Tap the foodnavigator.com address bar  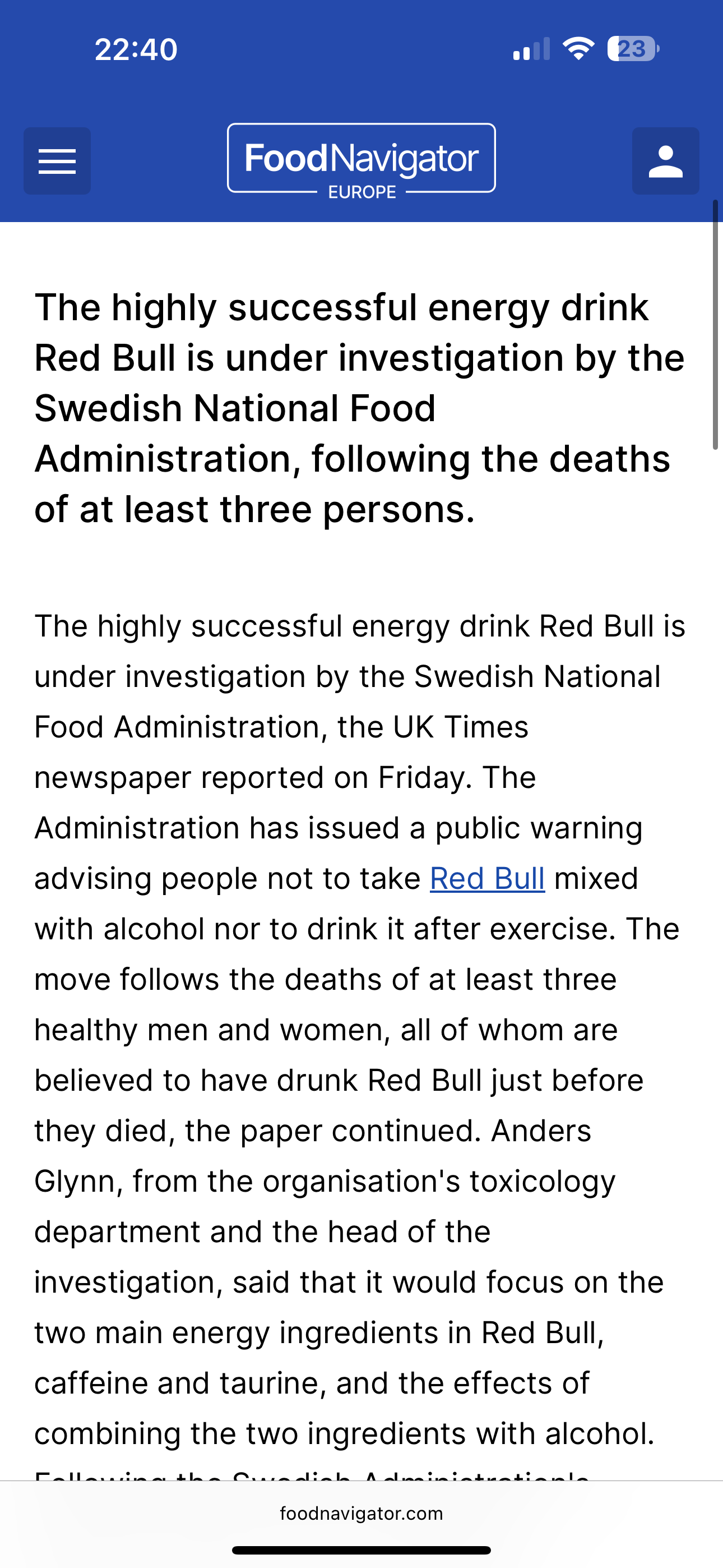(x=361, y=1513)
